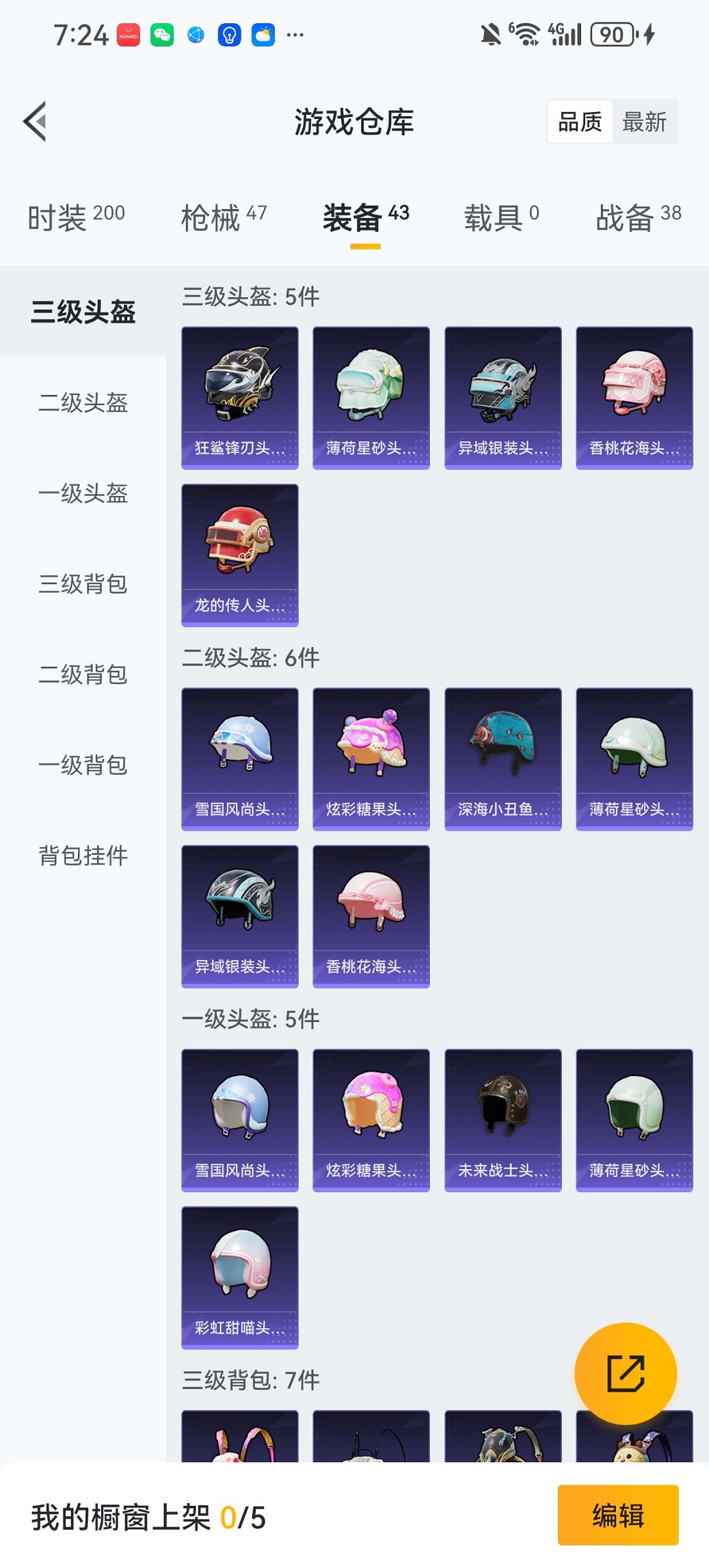Select the 背包挂件 category
709x1568 pixels.
[82, 855]
